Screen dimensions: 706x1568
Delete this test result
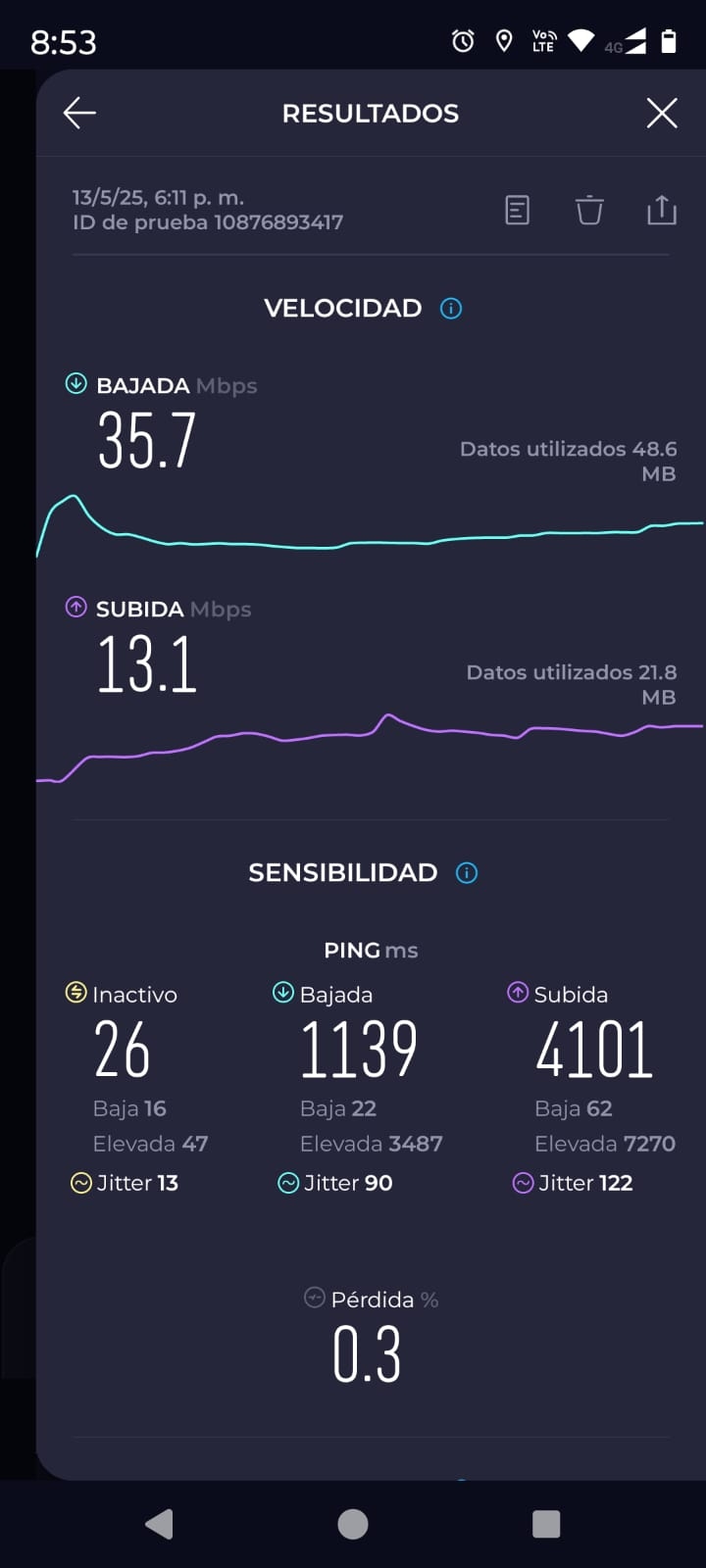[589, 210]
